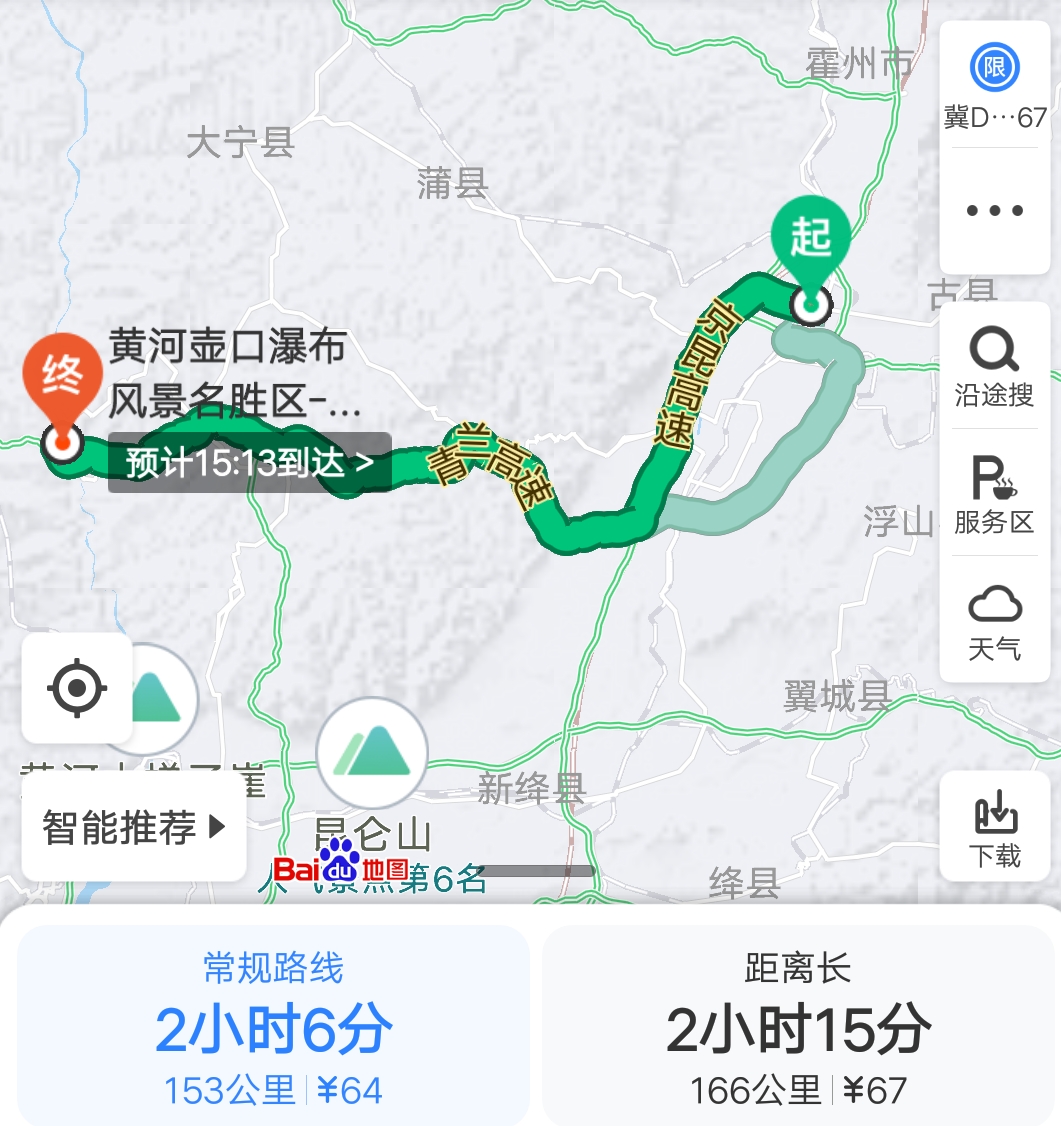This screenshot has height=1126, width=1061.
Task: Open the 预计15:13到达 arrival details
Action: (250, 462)
